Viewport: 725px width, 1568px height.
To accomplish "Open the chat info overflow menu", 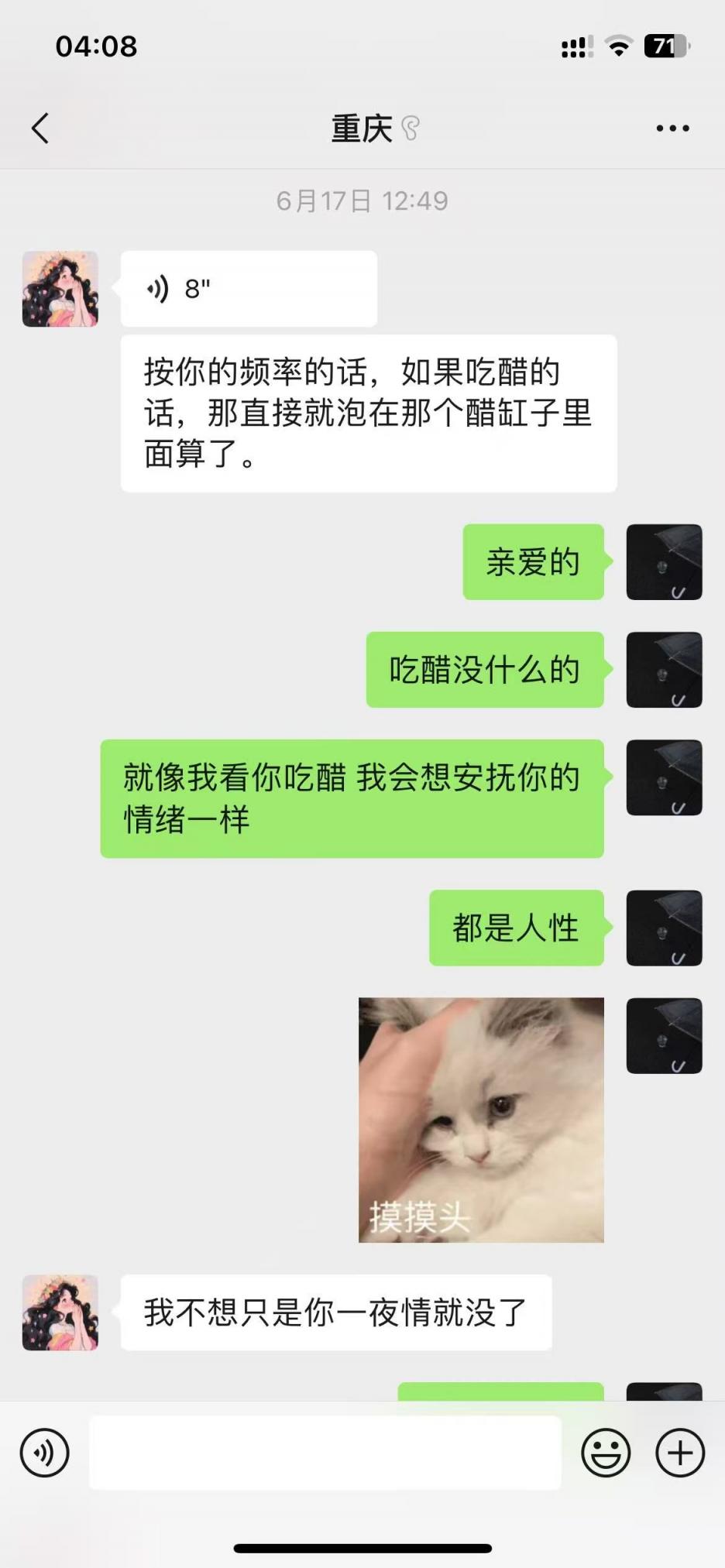I will pos(672,129).
